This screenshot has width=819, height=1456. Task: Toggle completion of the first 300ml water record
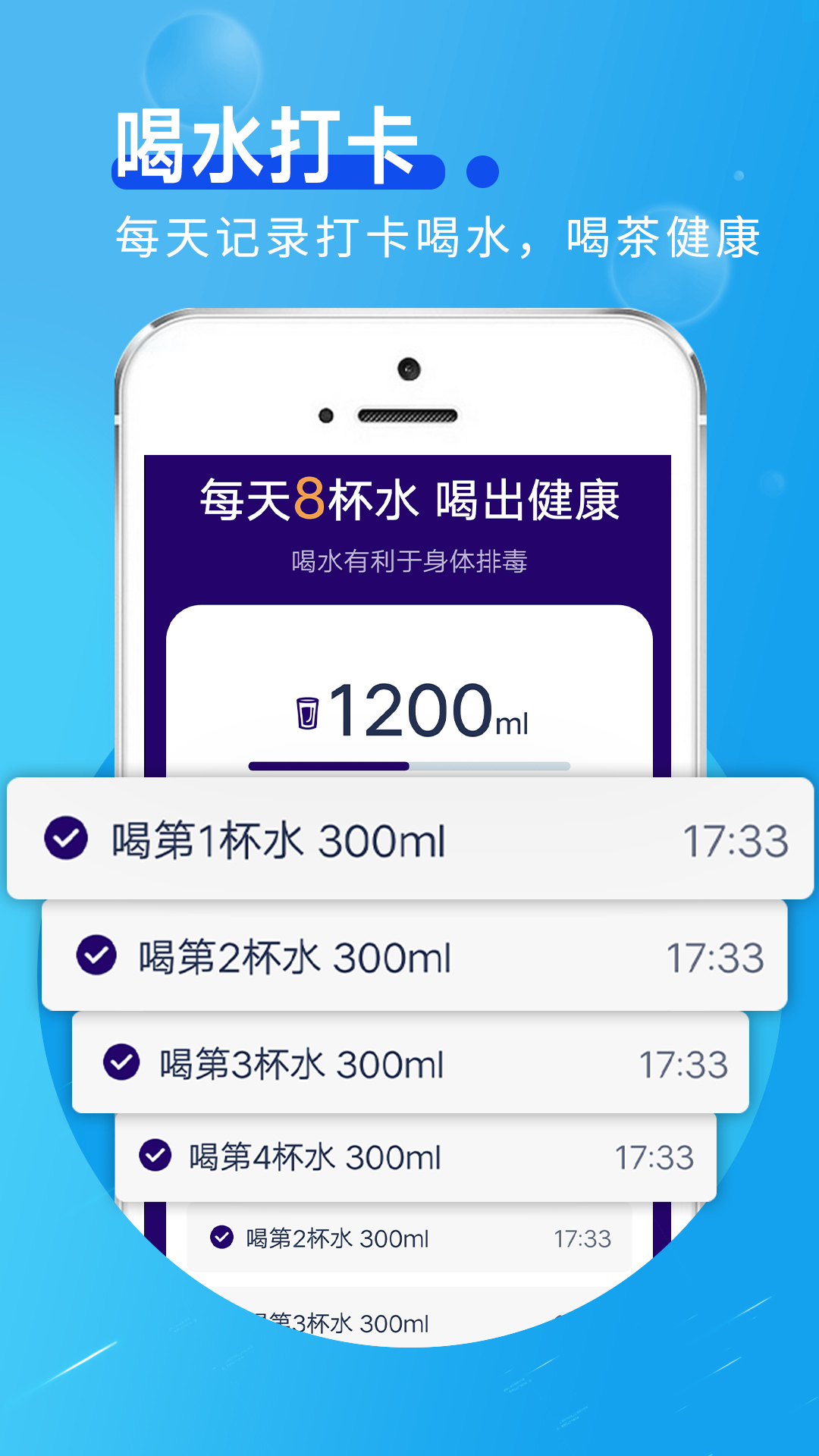click(67, 839)
